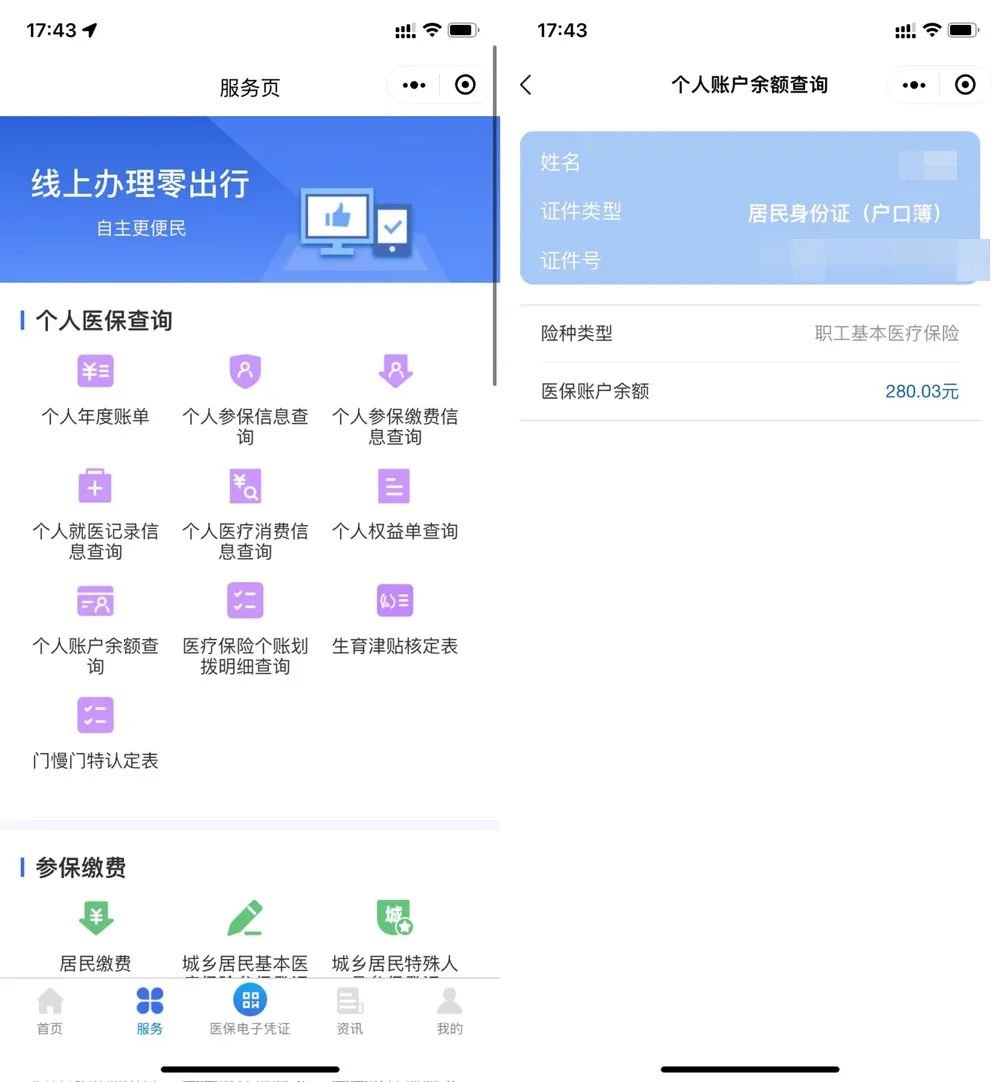
Task: Go to the 我的 tab
Action: click(450, 1010)
